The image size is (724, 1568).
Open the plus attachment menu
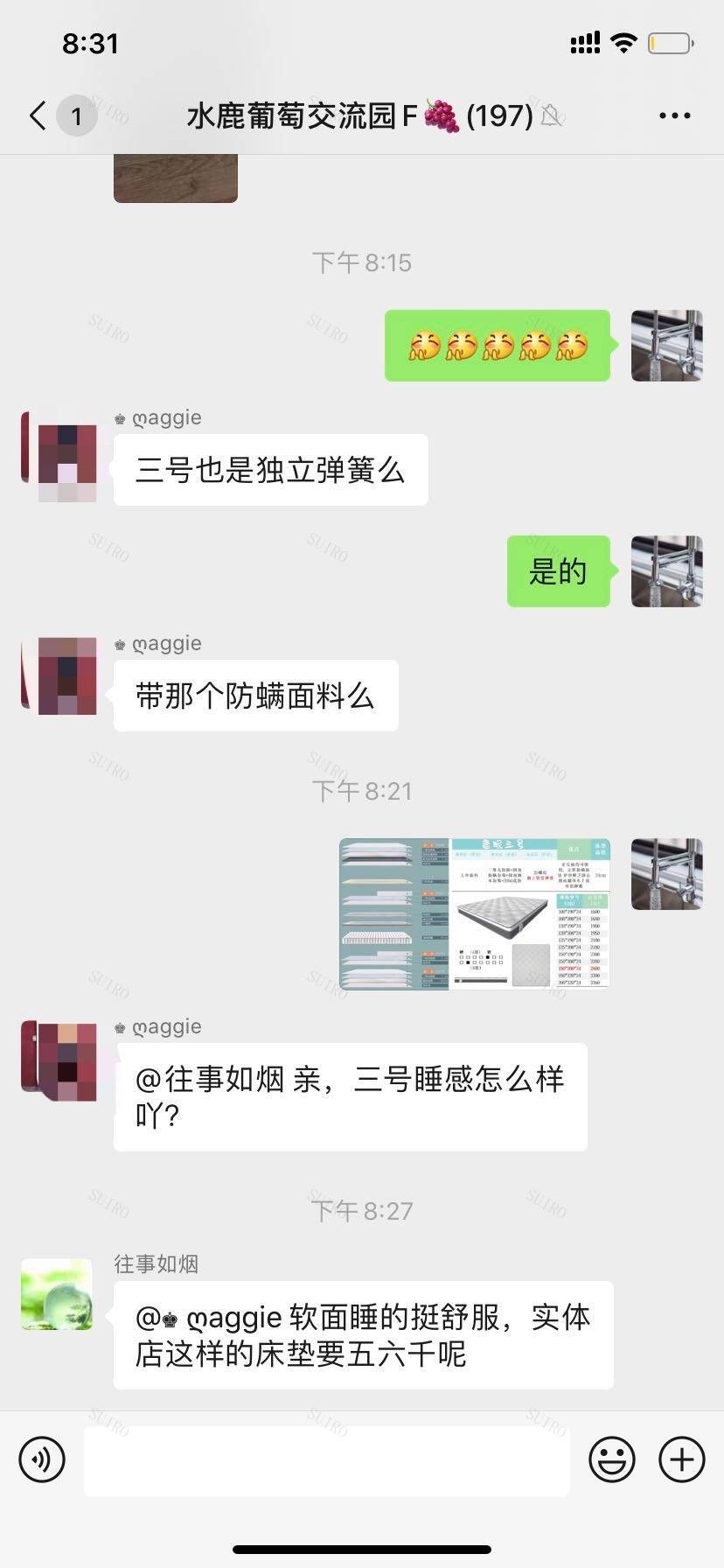tap(681, 1459)
